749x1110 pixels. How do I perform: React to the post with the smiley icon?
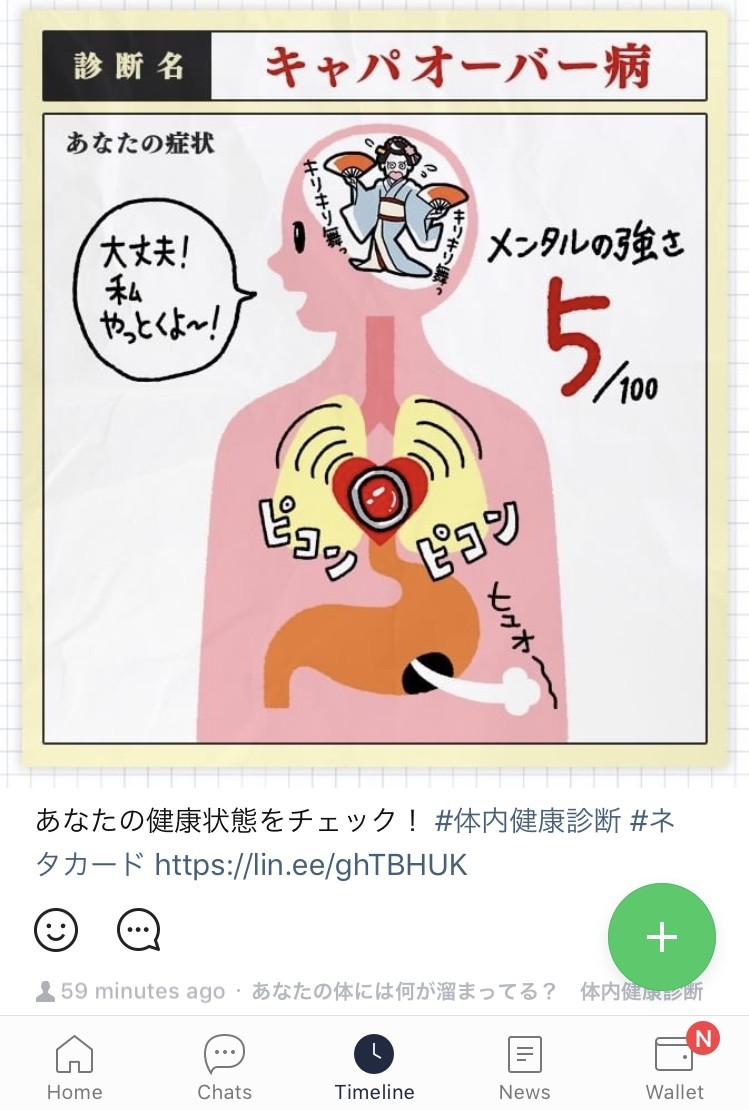[56, 931]
